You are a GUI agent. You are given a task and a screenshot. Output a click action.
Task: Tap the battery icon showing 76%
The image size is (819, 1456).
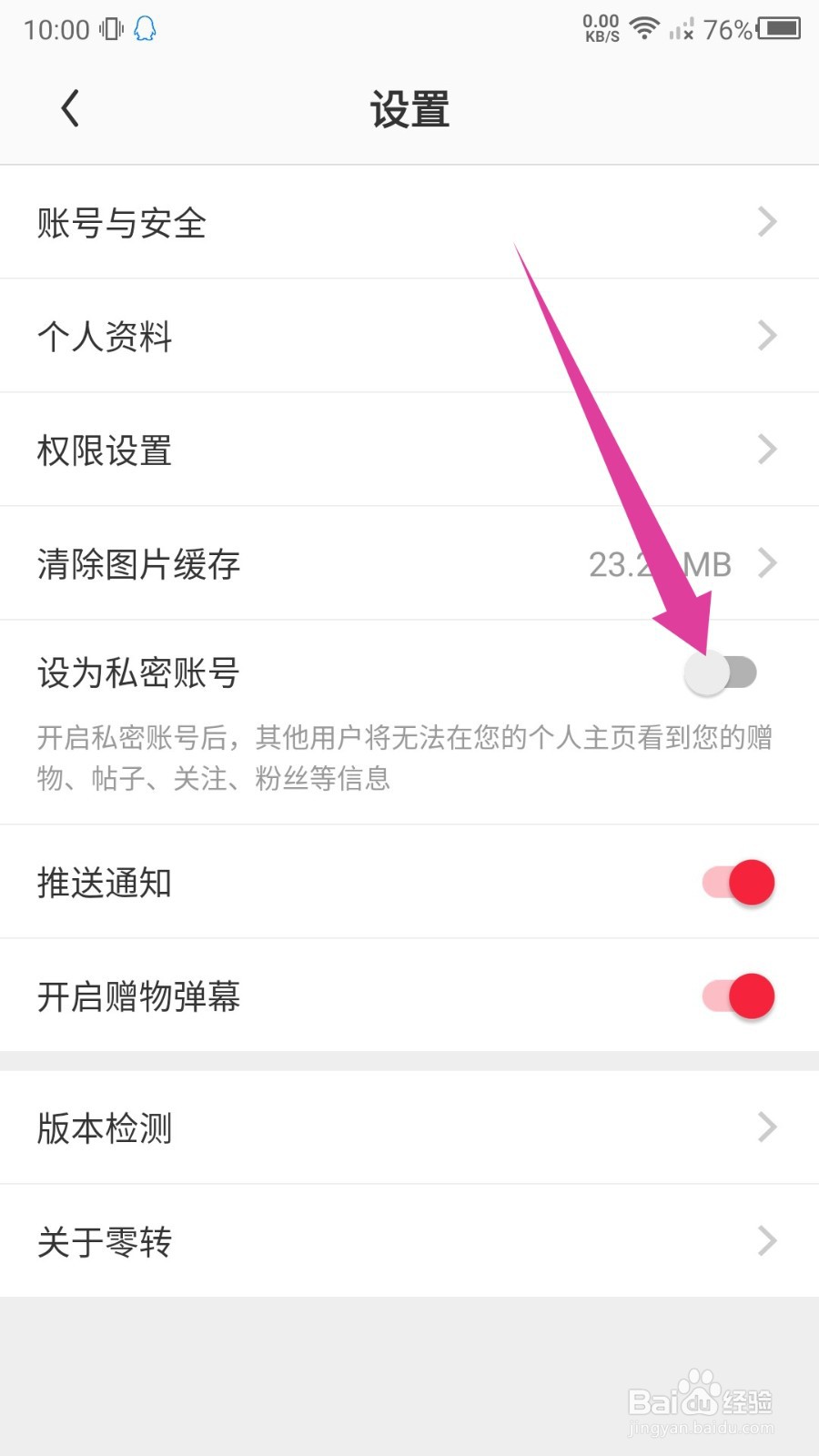(778, 28)
